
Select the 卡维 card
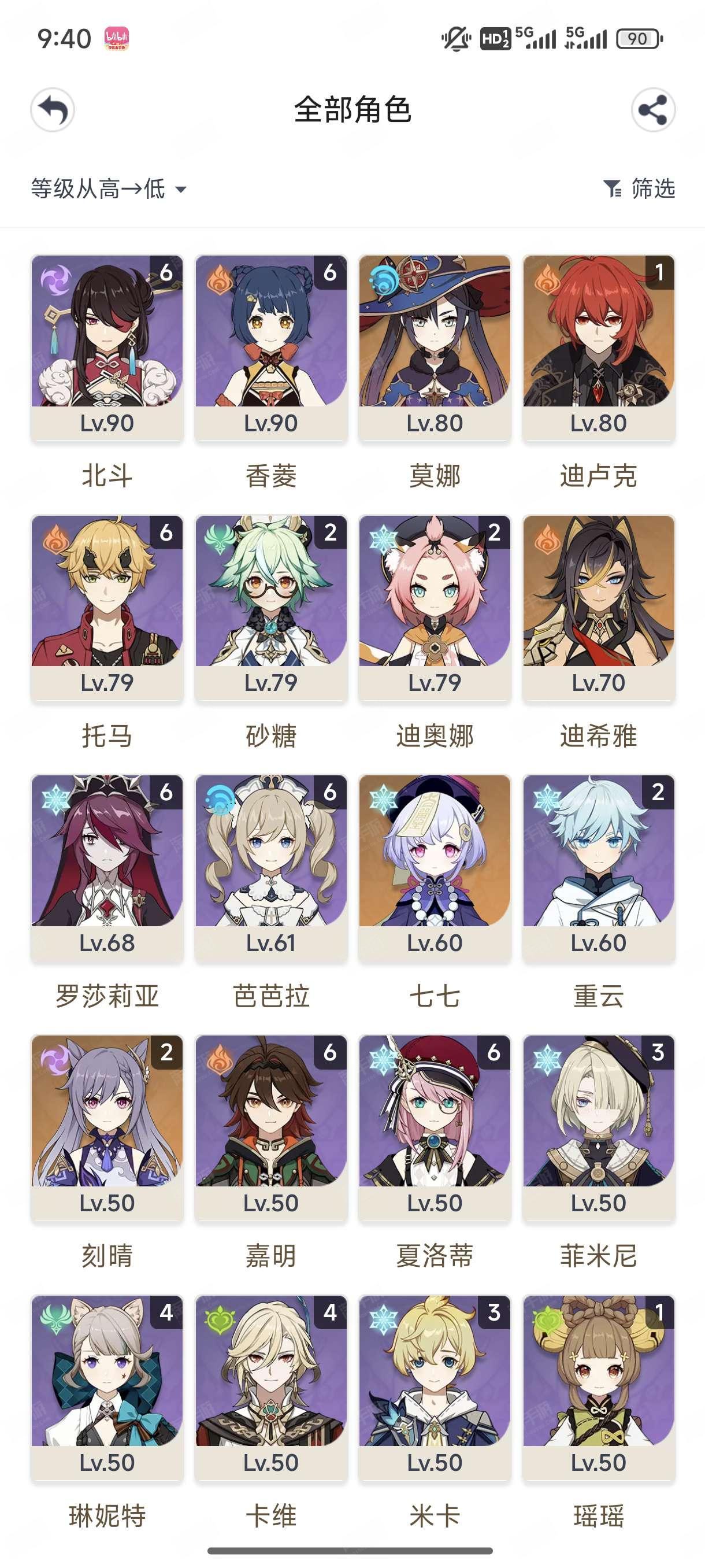[270, 1386]
